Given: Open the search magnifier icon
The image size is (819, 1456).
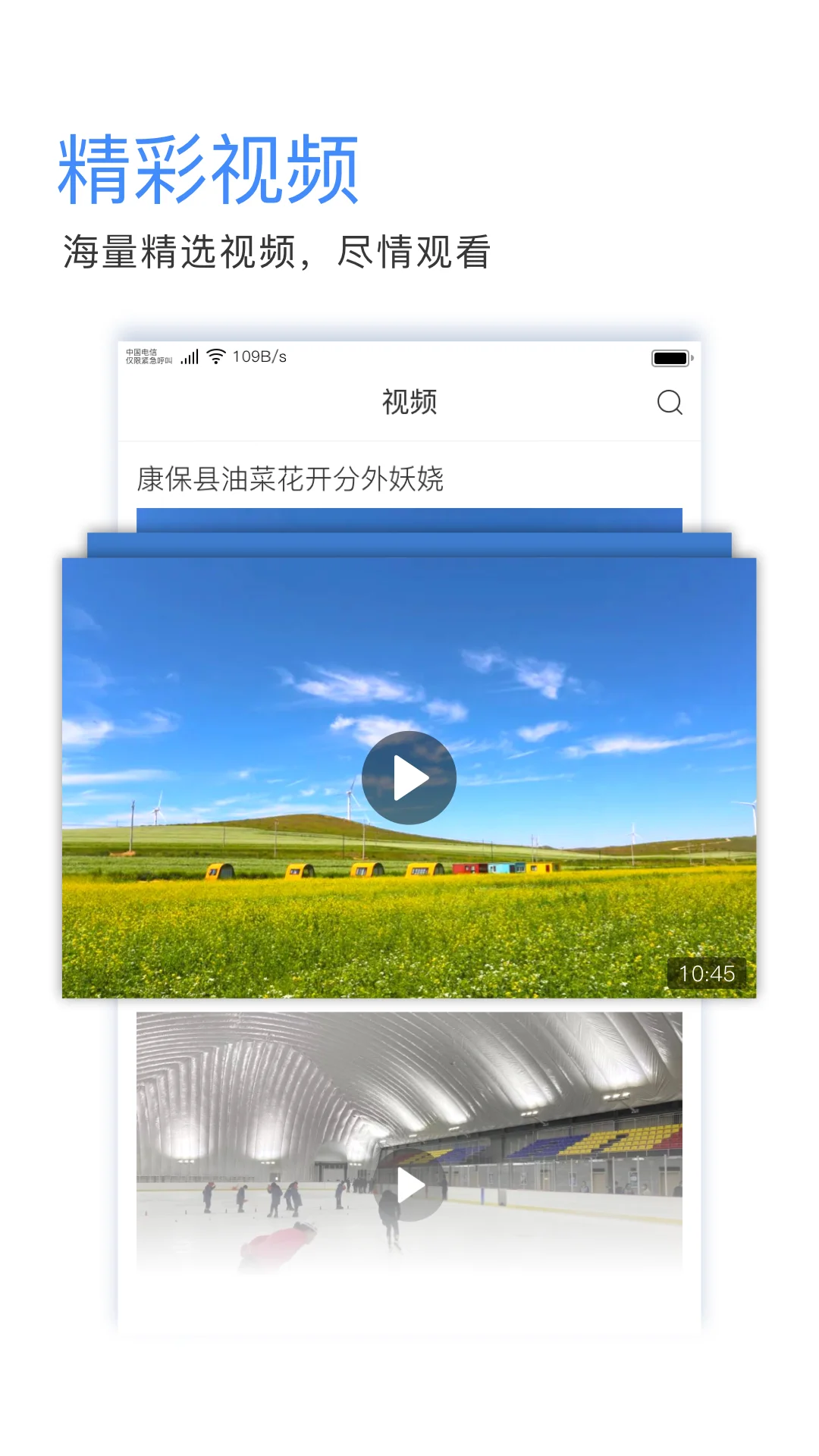Looking at the screenshot, I should [668, 403].
